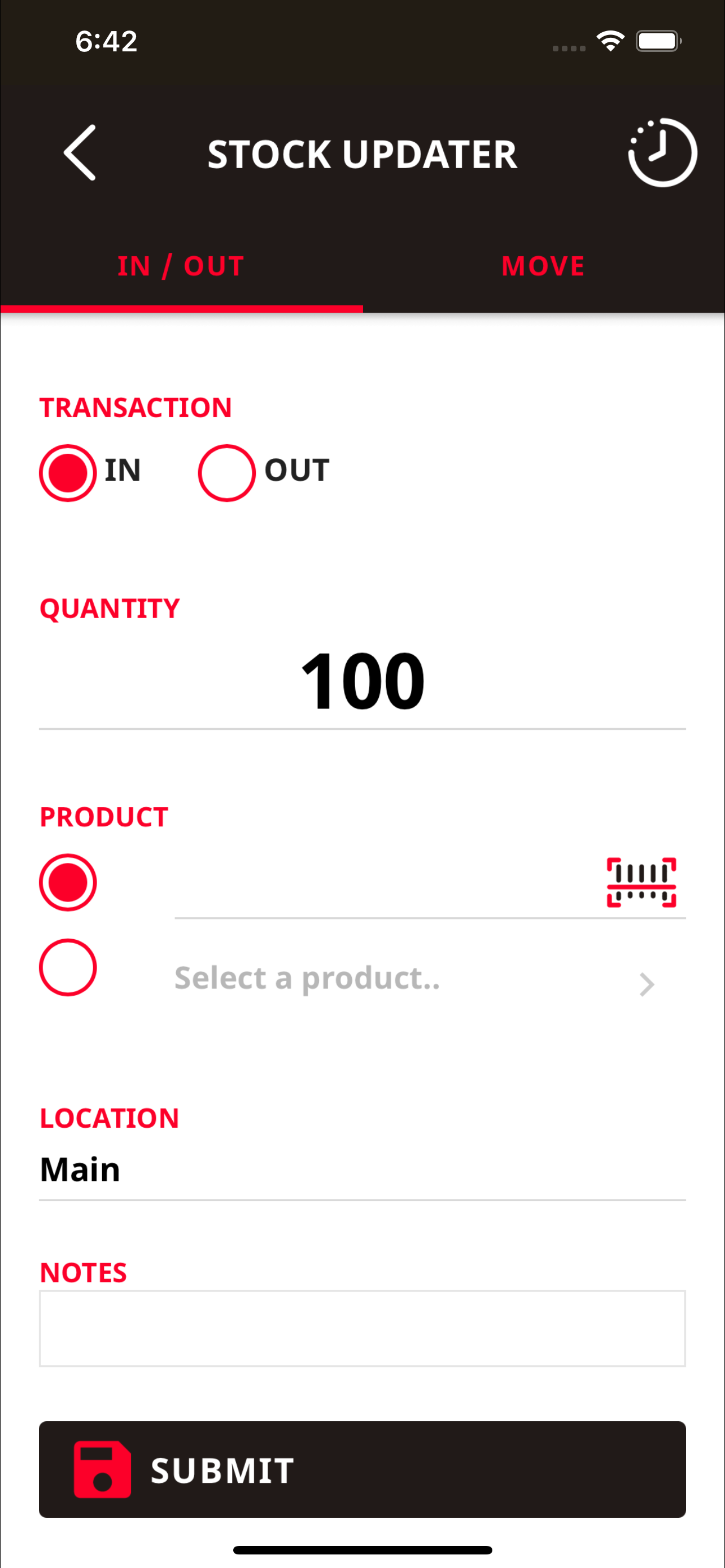The height and width of the screenshot is (1568, 725).
Task: Focus the Notes text box
Action: point(362,1328)
